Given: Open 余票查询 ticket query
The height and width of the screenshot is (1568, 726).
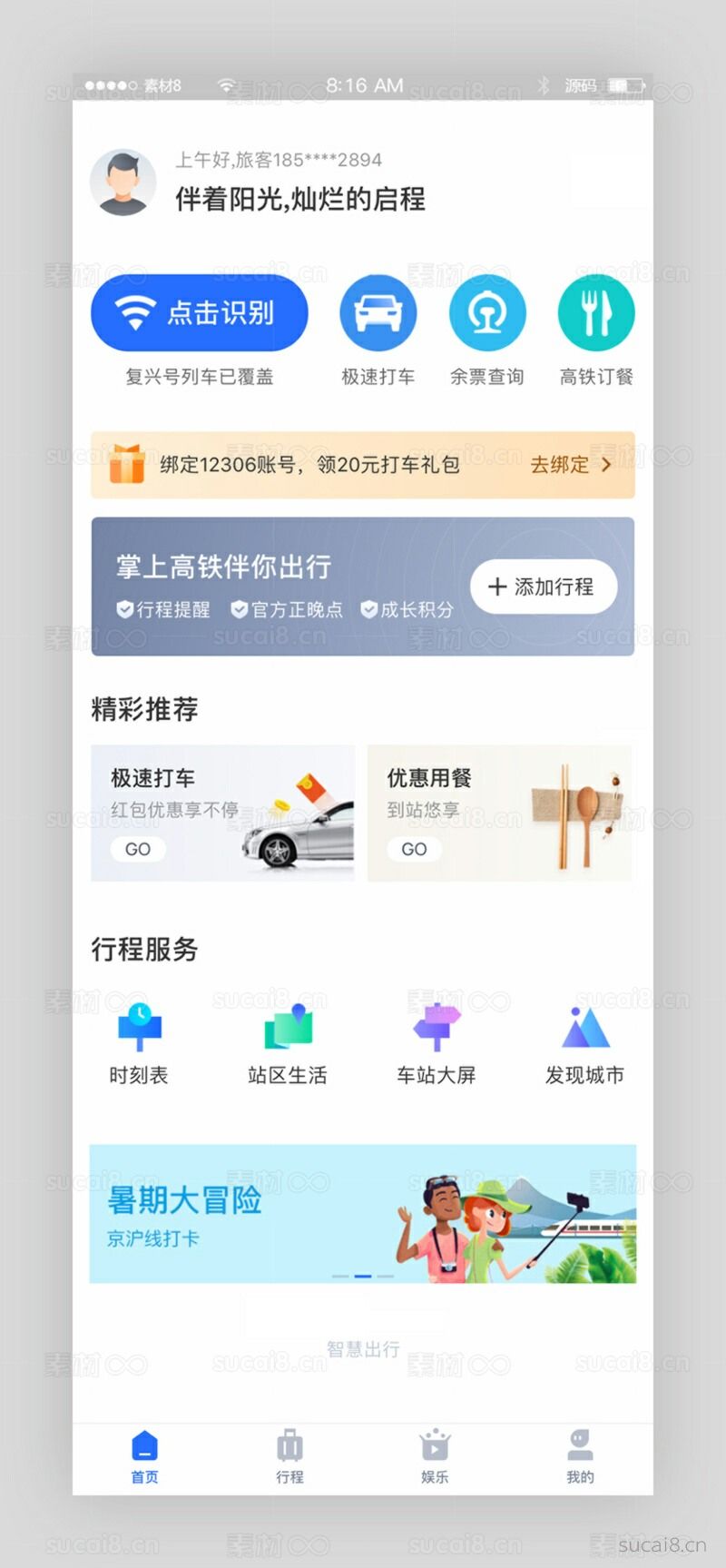Looking at the screenshot, I should click(487, 313).
